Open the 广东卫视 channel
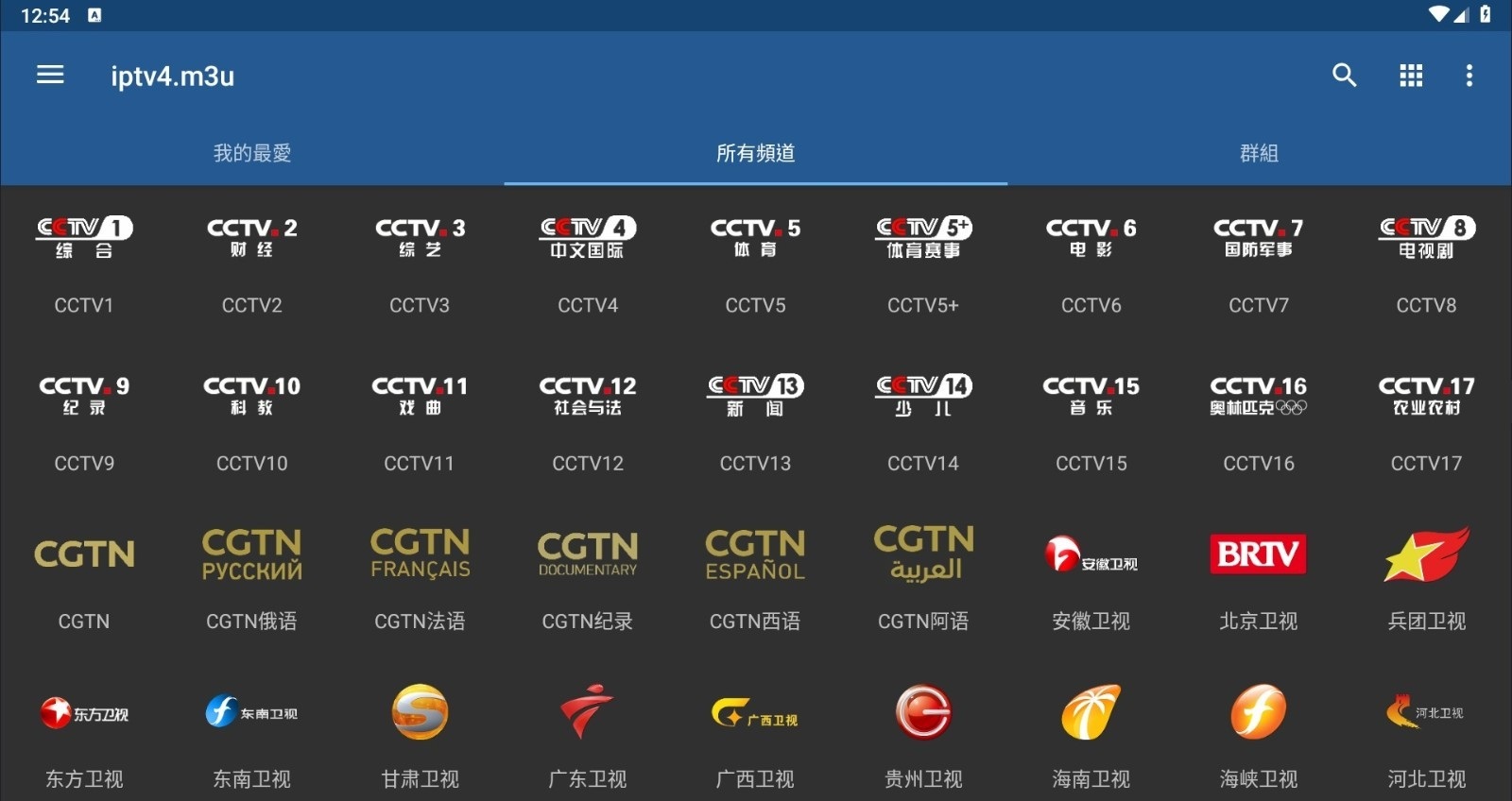This screenshot has width=1512, height=801. (588, 736)
